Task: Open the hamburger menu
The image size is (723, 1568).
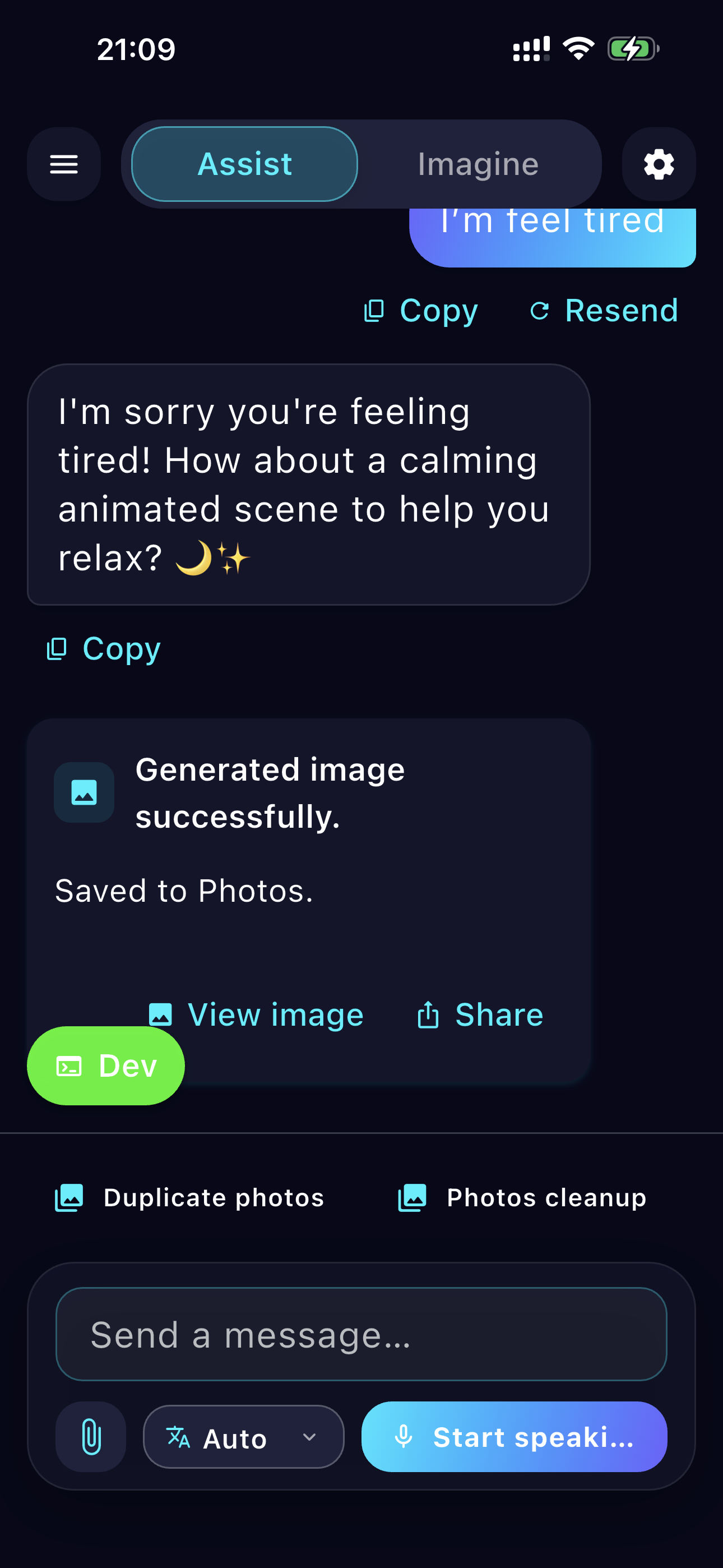Action: point(64,164)
